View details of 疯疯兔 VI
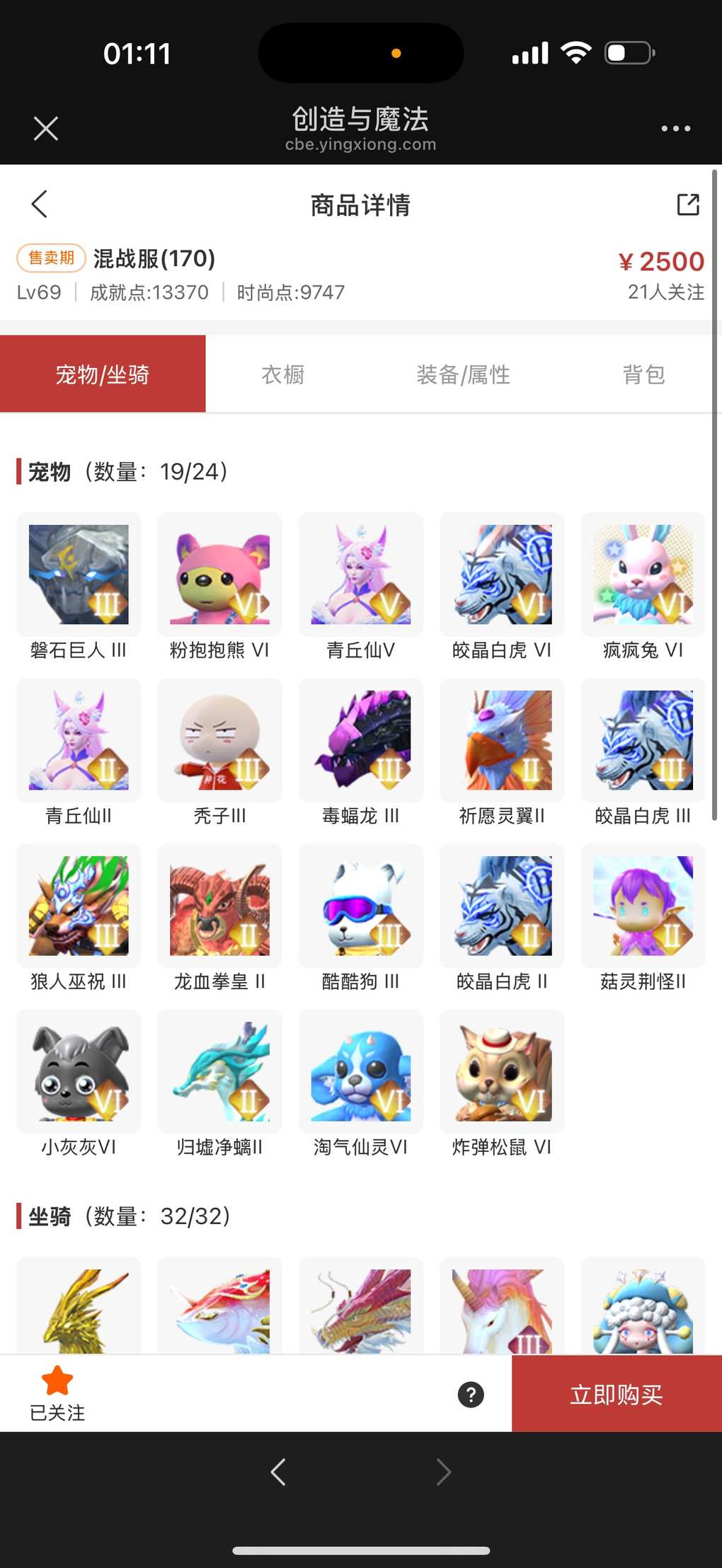Screen dimensions: 722x1568 pyautogui.click(x=643, y=575)
